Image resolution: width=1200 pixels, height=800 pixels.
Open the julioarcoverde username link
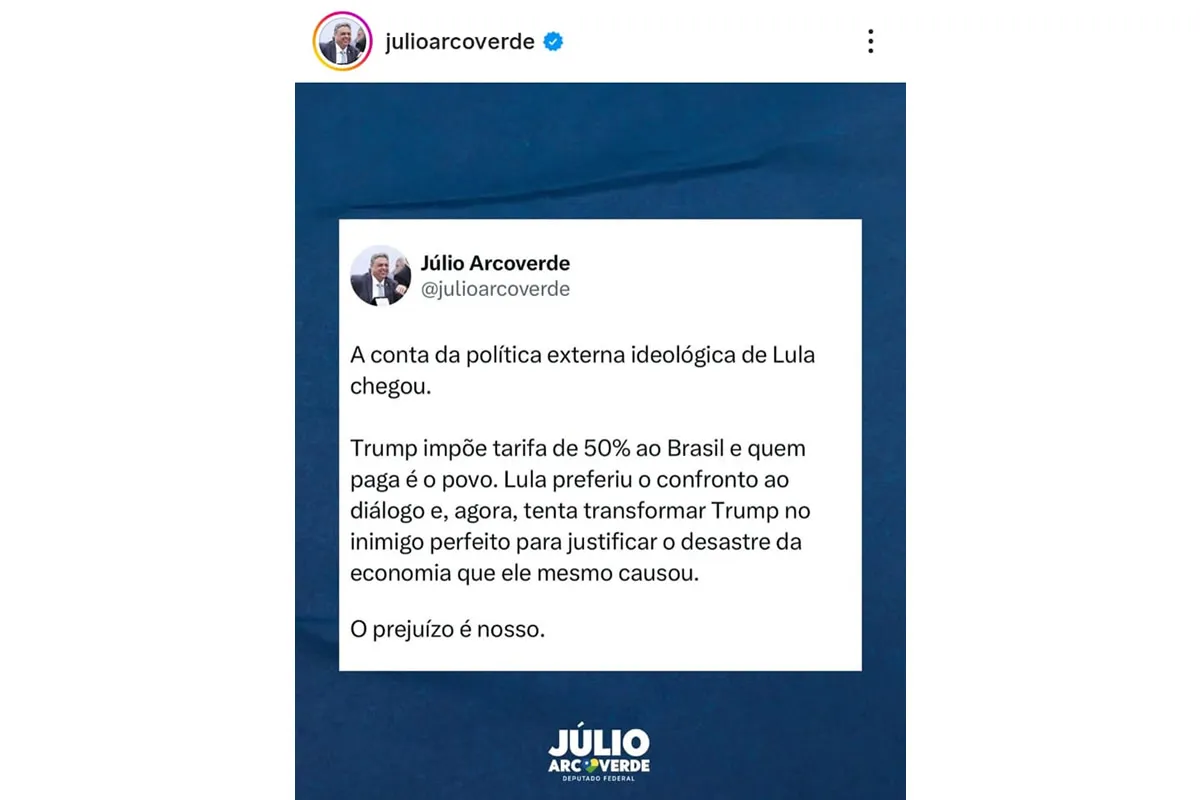click(x=459, y=42)
